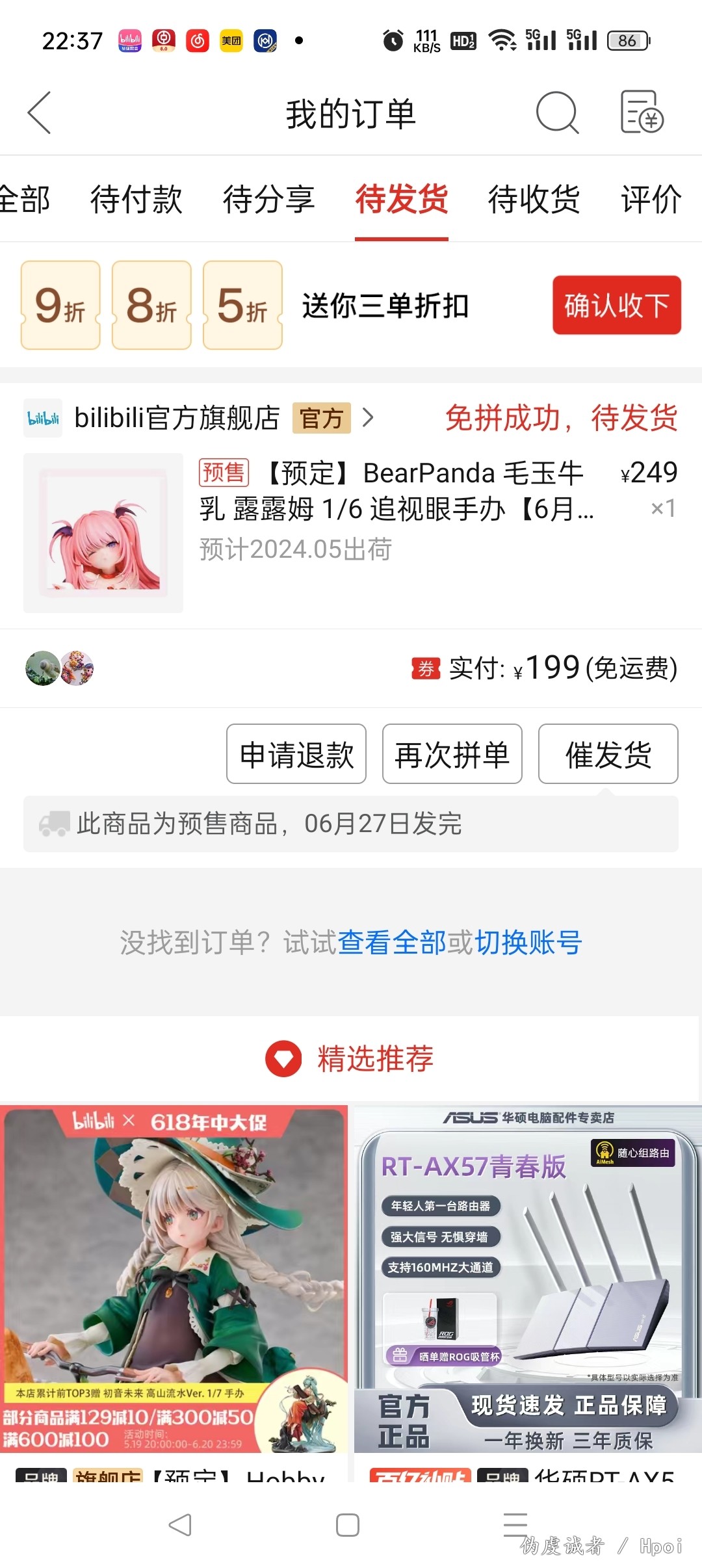Go back from My Orders page
The image size is (702, 1568).
click(39, 113)
